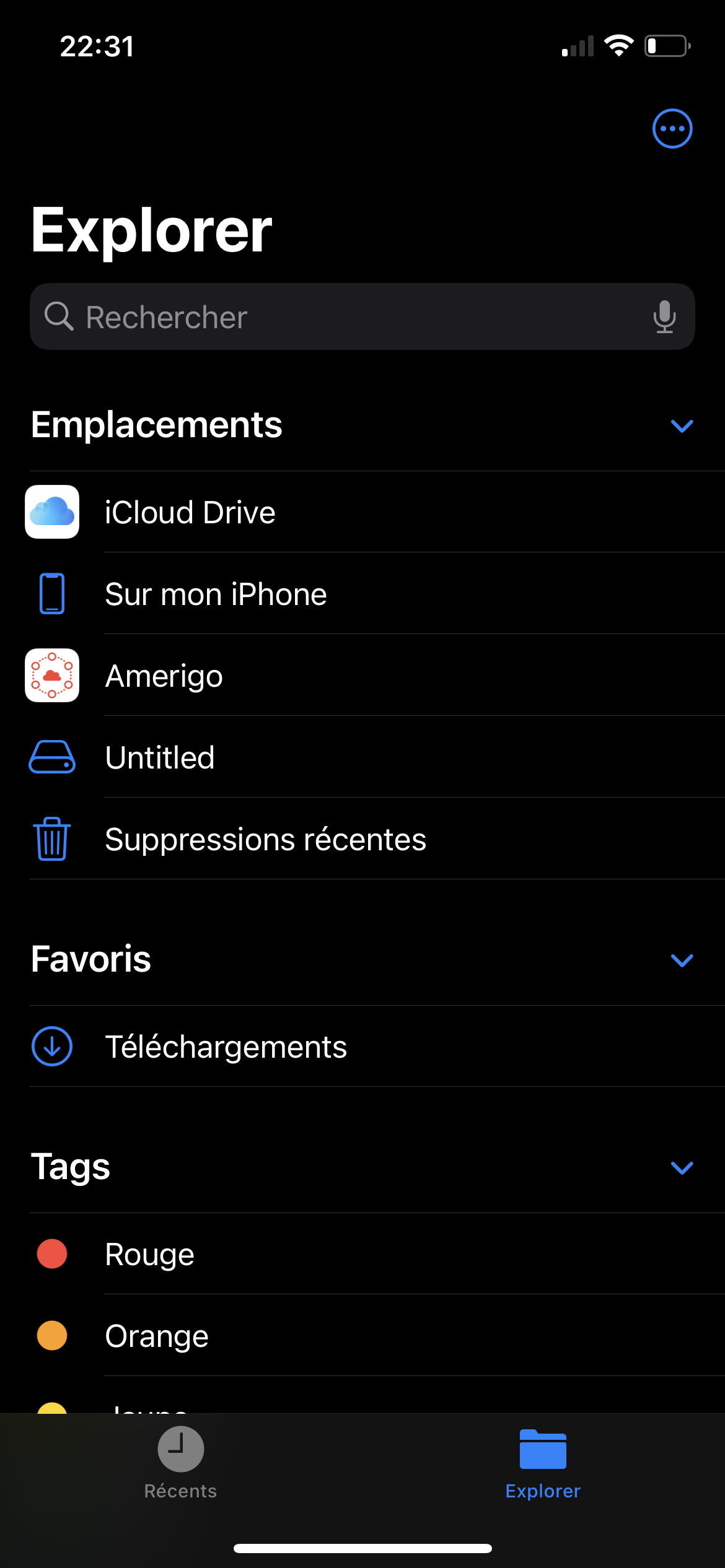Viewport: 725px width, 1568px height.
Task: Select the Rouge tag
Action: click(x=149, y=1255)
